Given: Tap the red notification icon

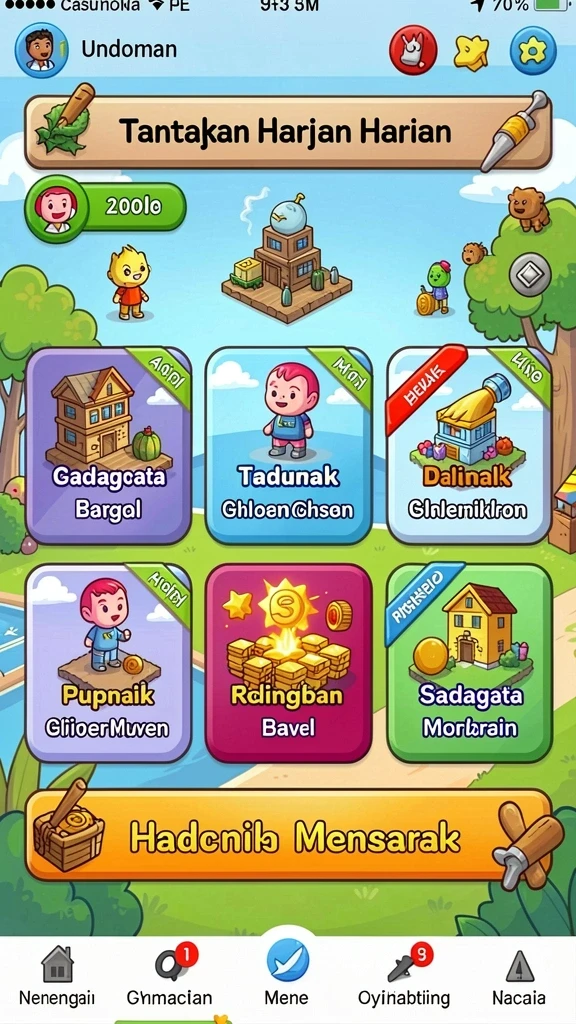Looking at the screenshot, I should coord(413,50).
